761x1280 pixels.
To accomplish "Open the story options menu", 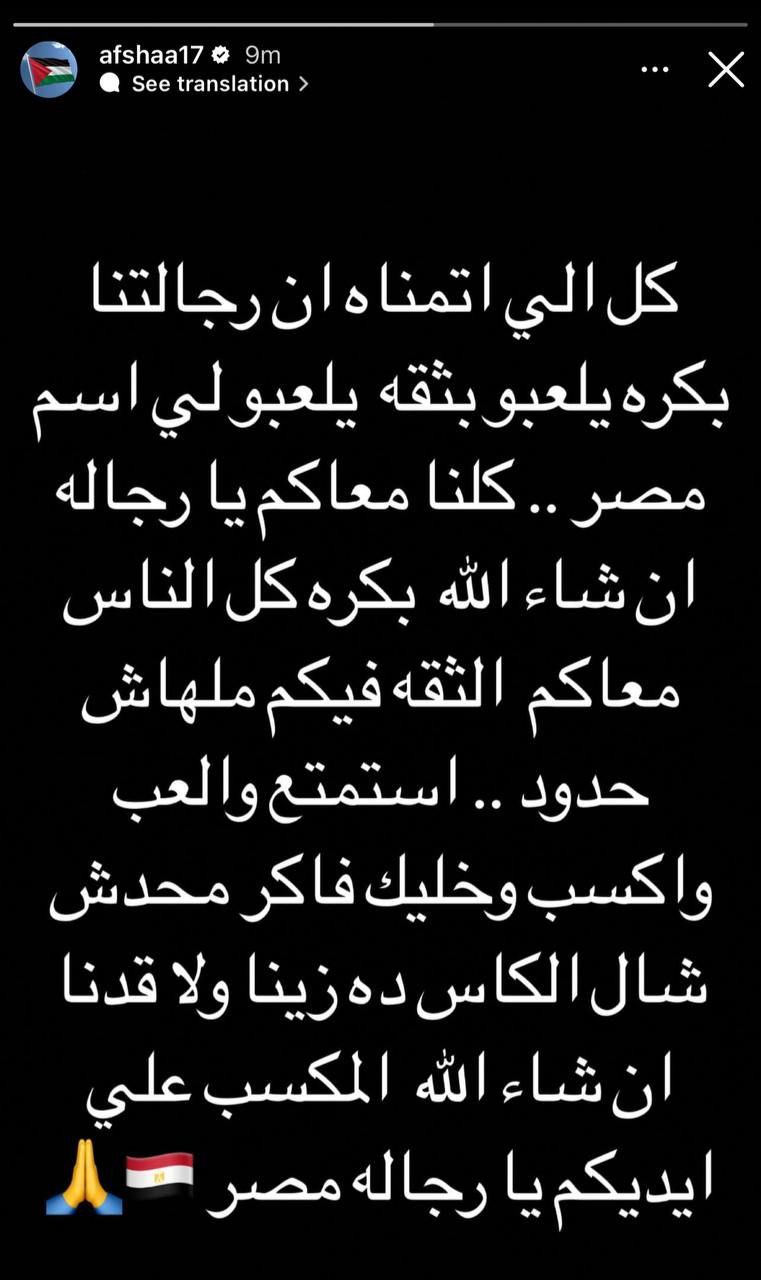I will coord(655,70).
